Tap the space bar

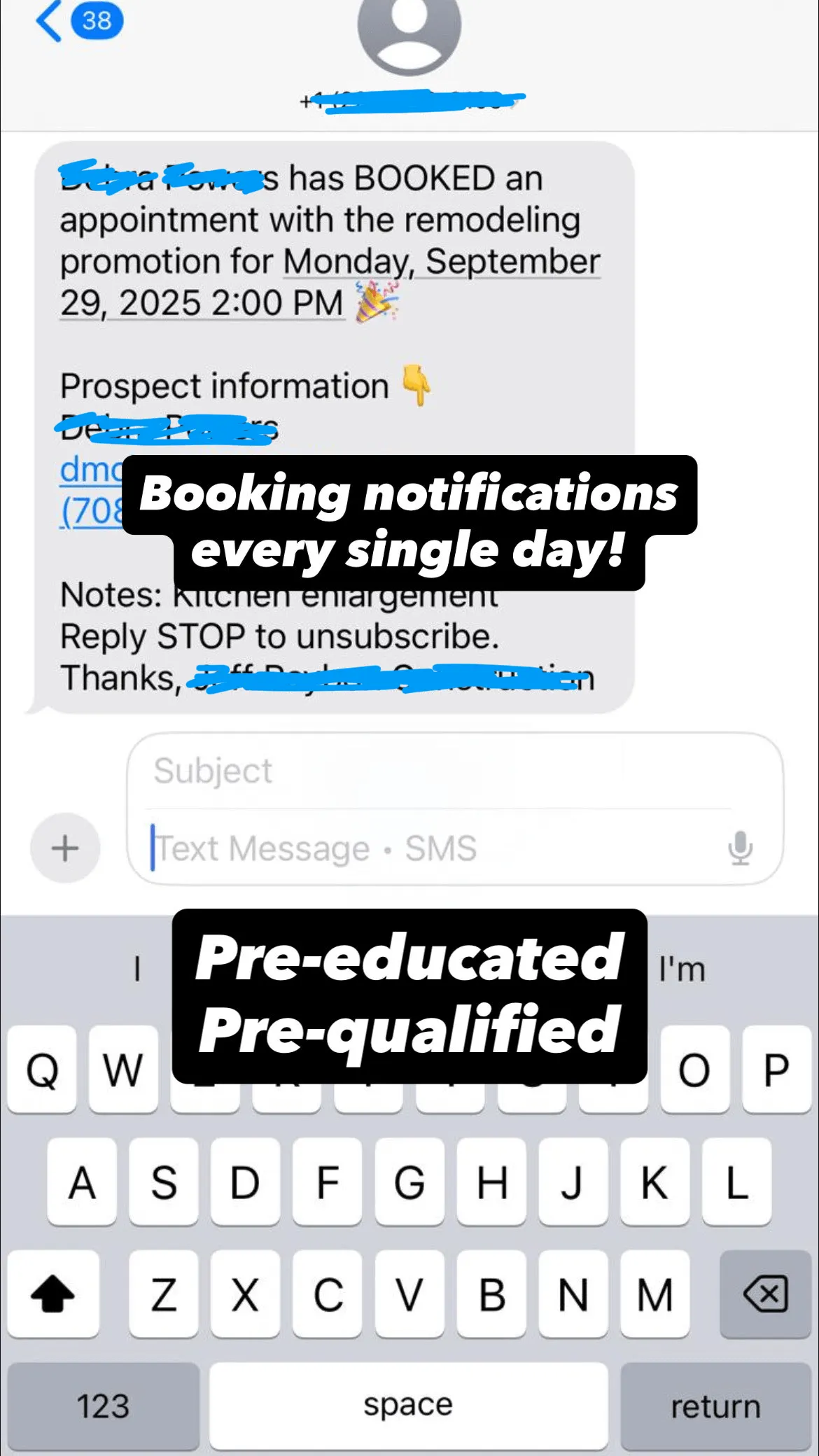click(409, 1406)
